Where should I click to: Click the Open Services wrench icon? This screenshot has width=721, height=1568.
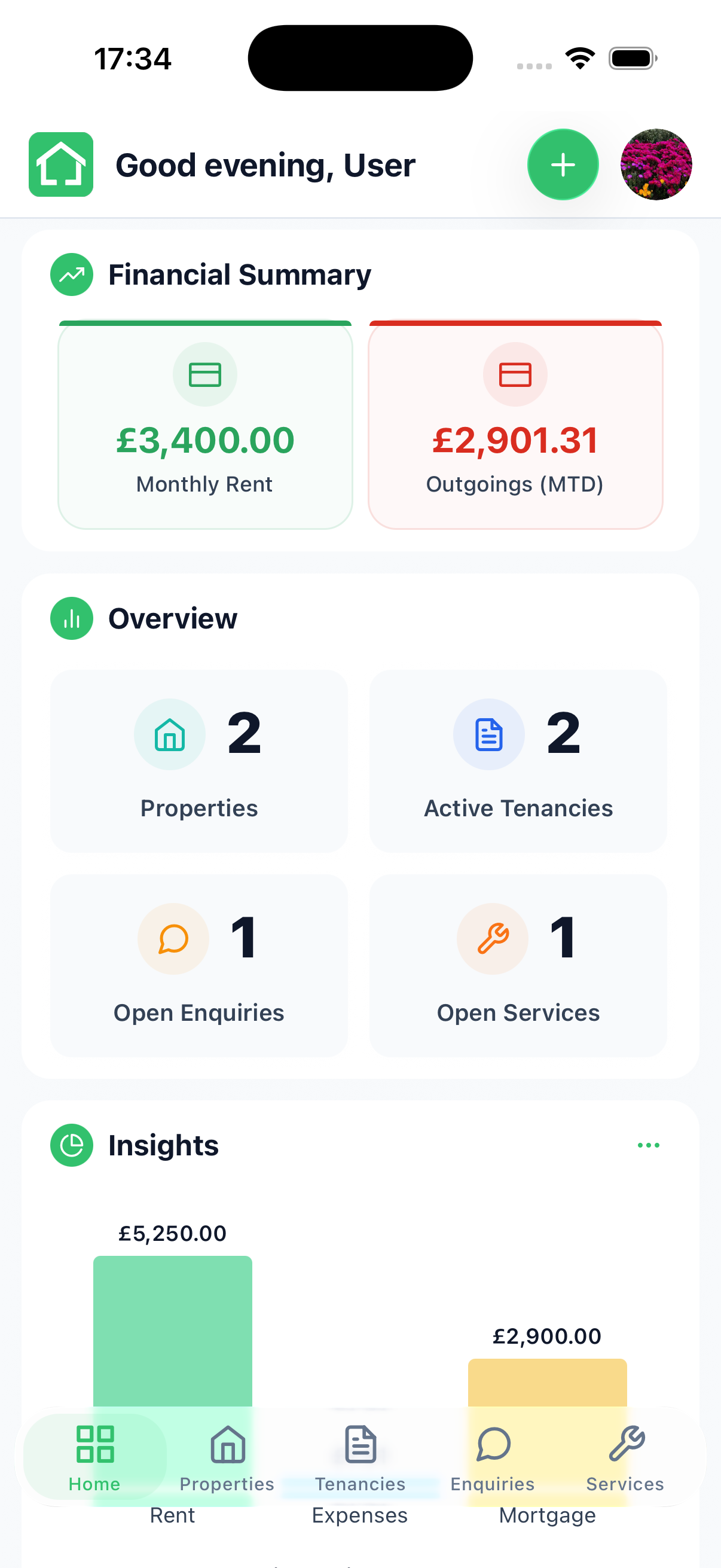[x=493, y=939]
